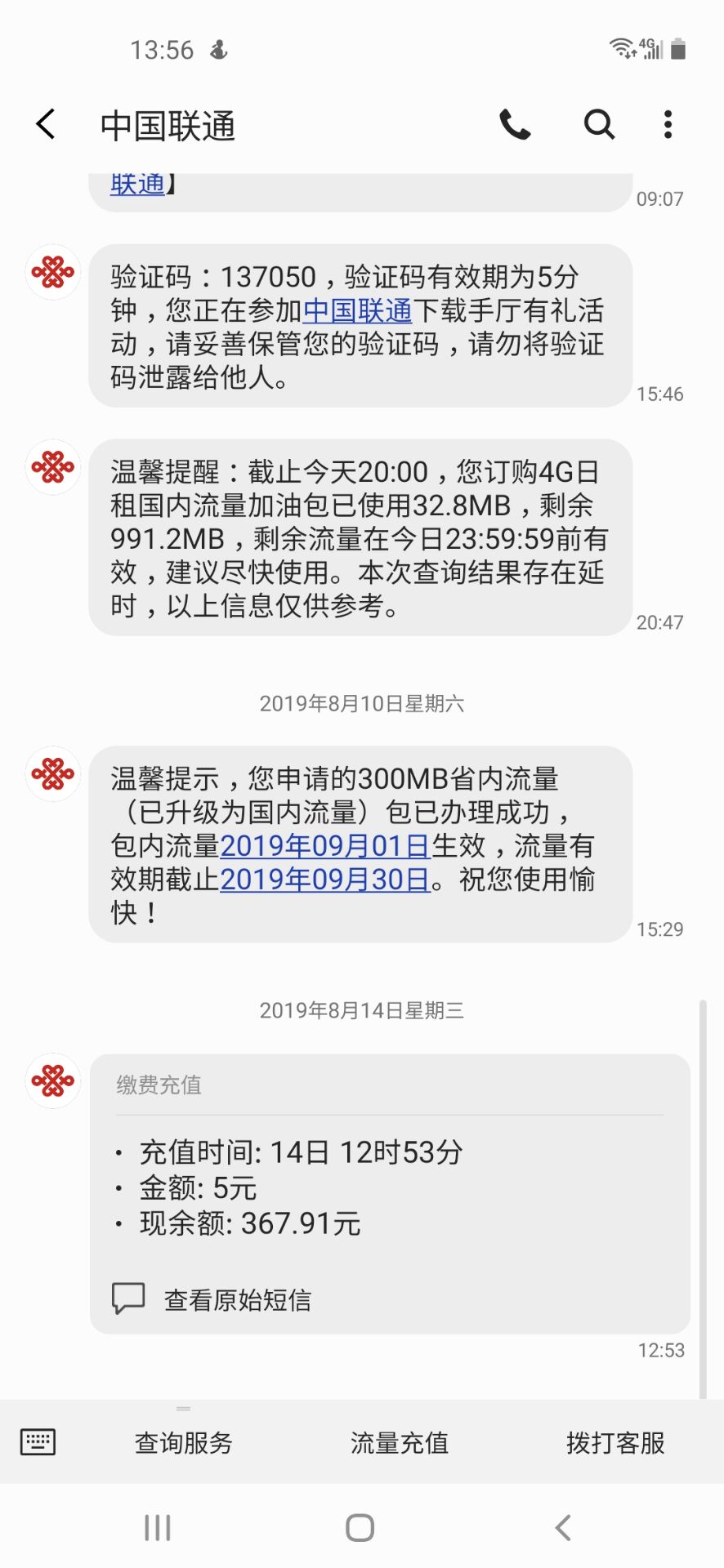Search within this conversation

click(x=599, y=124)
